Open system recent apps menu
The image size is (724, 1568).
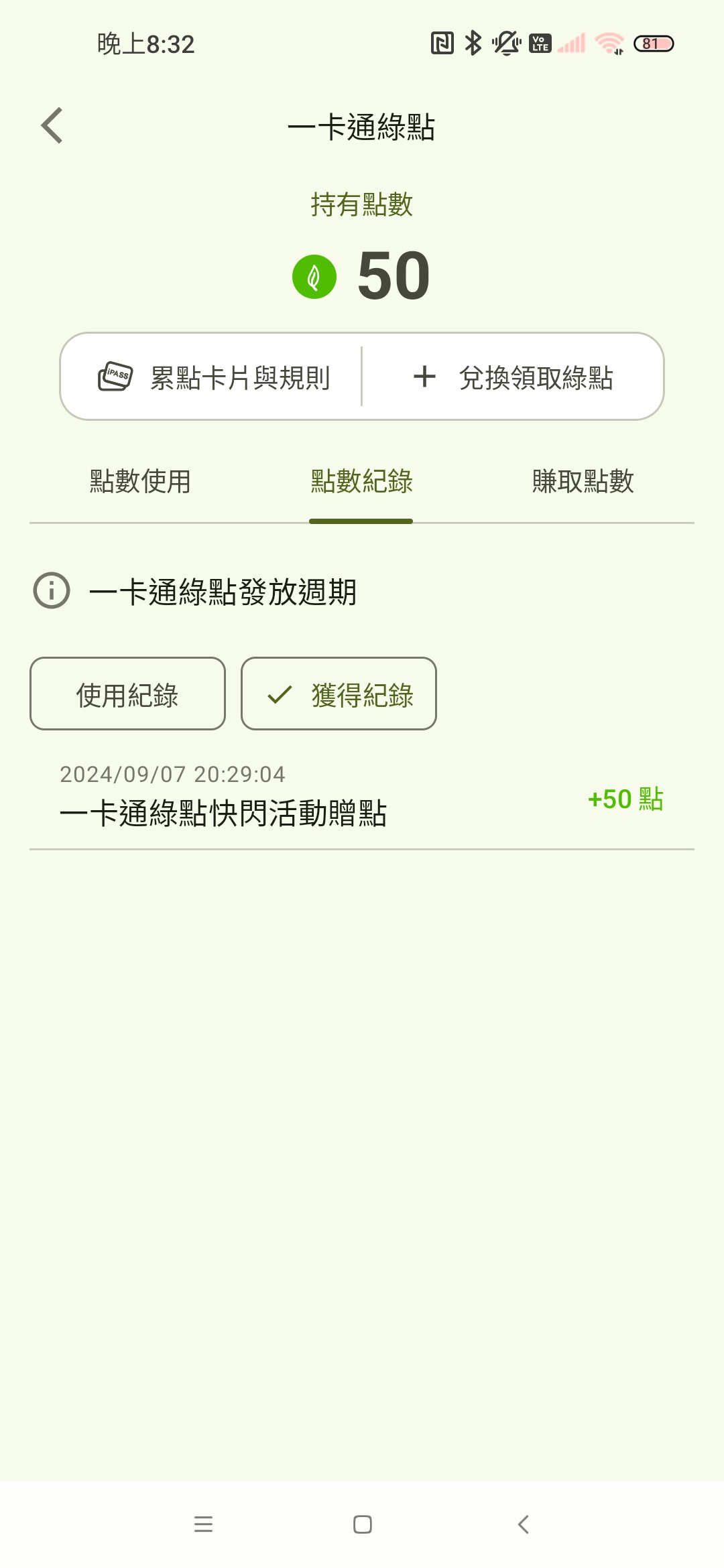(x=203, y=1524)
